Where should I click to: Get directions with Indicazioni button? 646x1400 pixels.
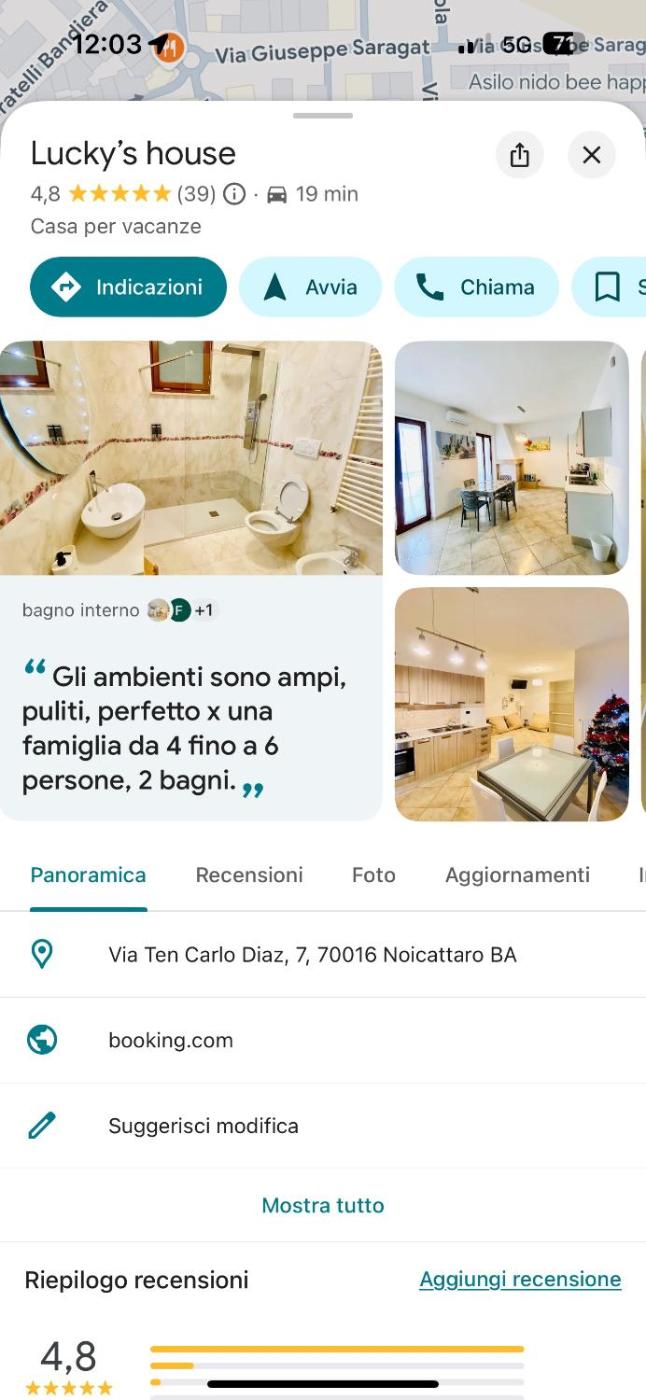pyautogui.click(x=128, y=287)
